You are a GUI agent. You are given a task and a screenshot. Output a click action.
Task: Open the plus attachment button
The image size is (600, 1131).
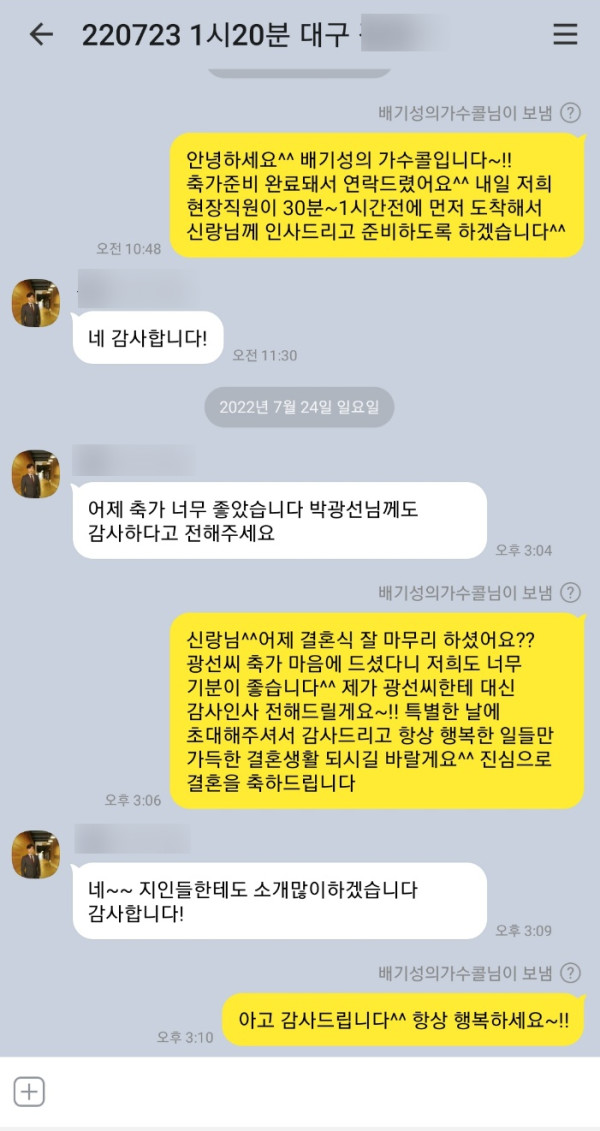coord(29,1091)
